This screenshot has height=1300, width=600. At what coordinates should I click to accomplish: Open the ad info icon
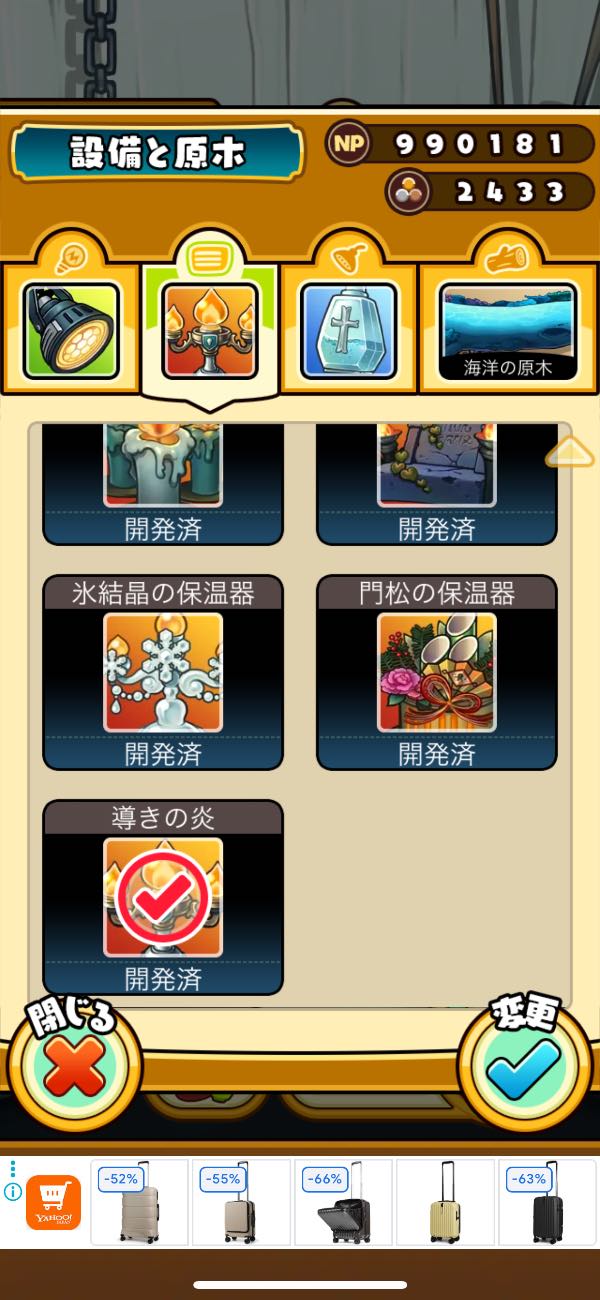[x=12, y=1192]
